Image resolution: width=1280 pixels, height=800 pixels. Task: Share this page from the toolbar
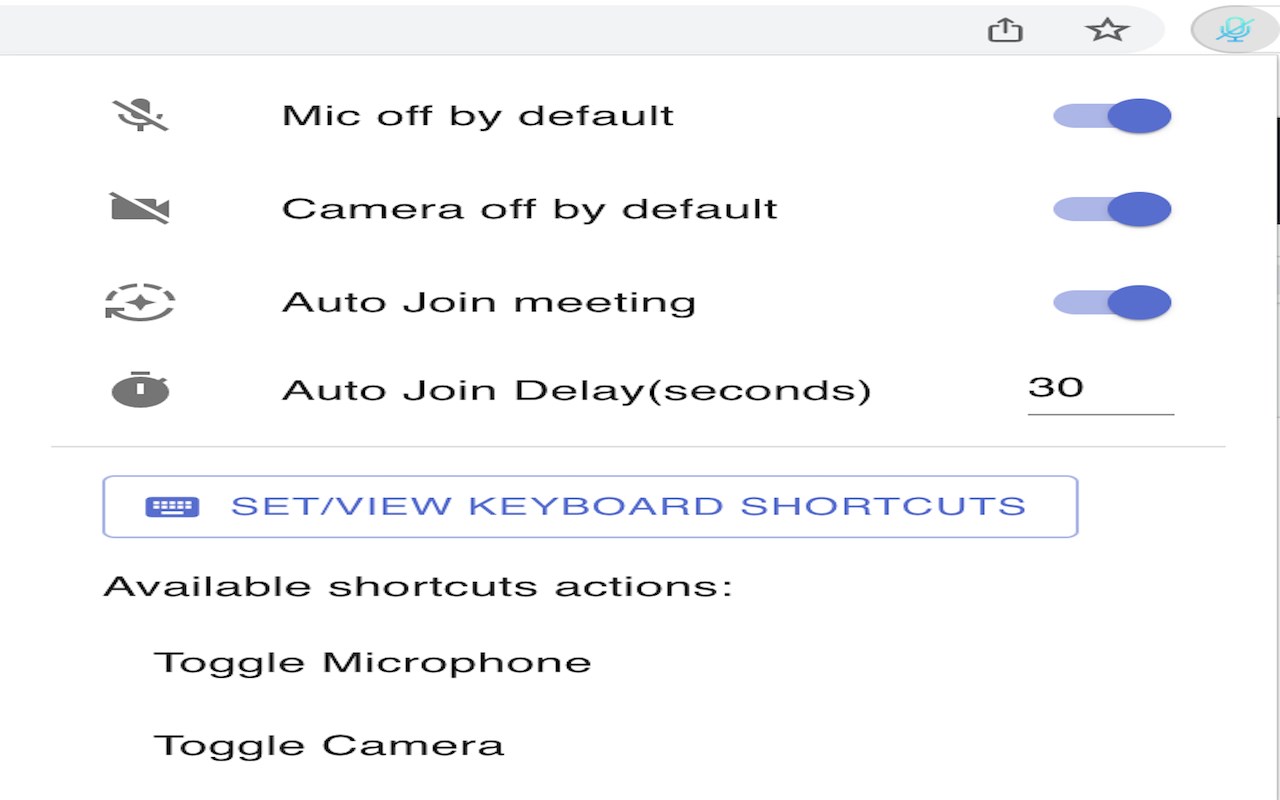(1005, 30)
